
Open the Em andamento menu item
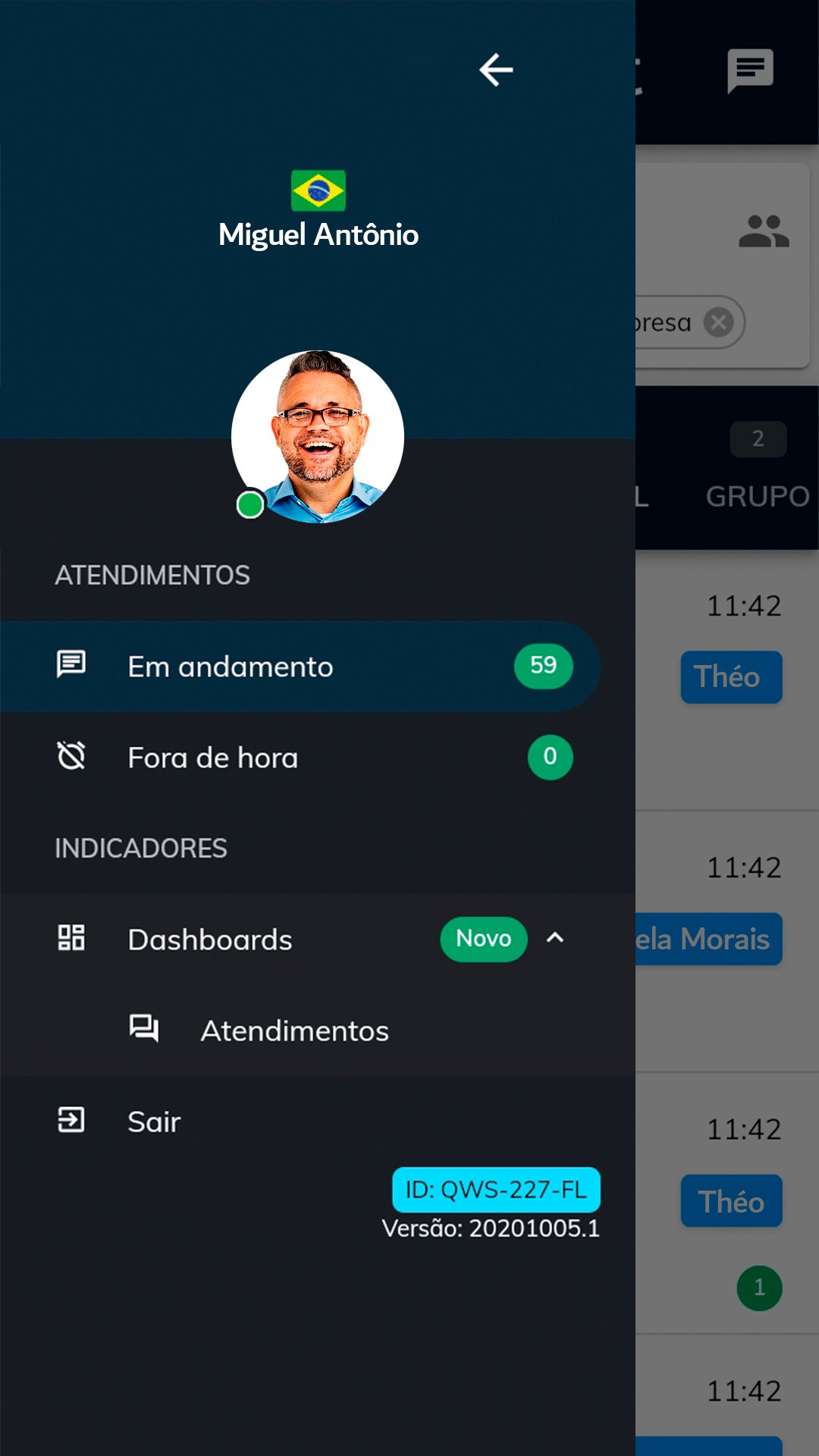tap(231, 667)
